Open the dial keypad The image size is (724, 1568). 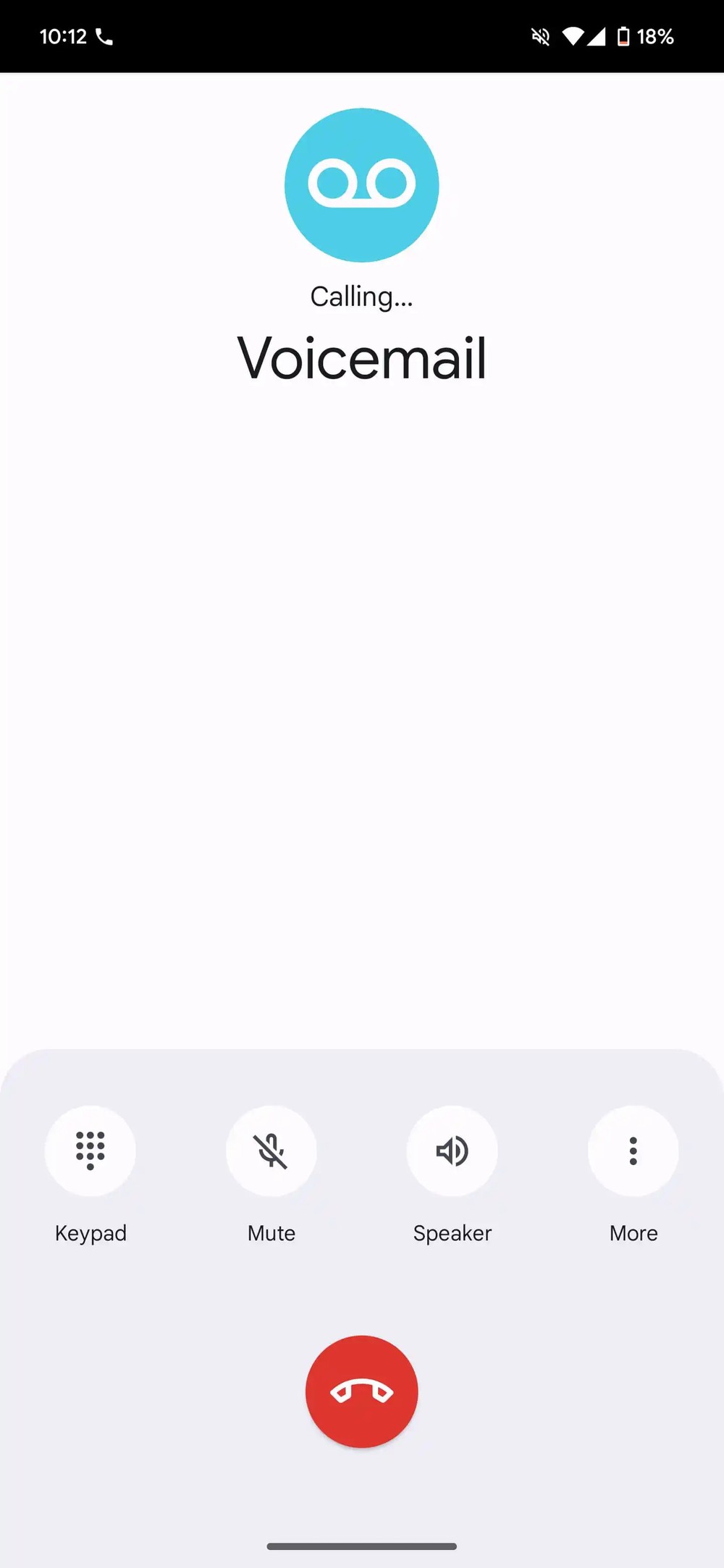pyautogui.click(x=90, y=1150)
